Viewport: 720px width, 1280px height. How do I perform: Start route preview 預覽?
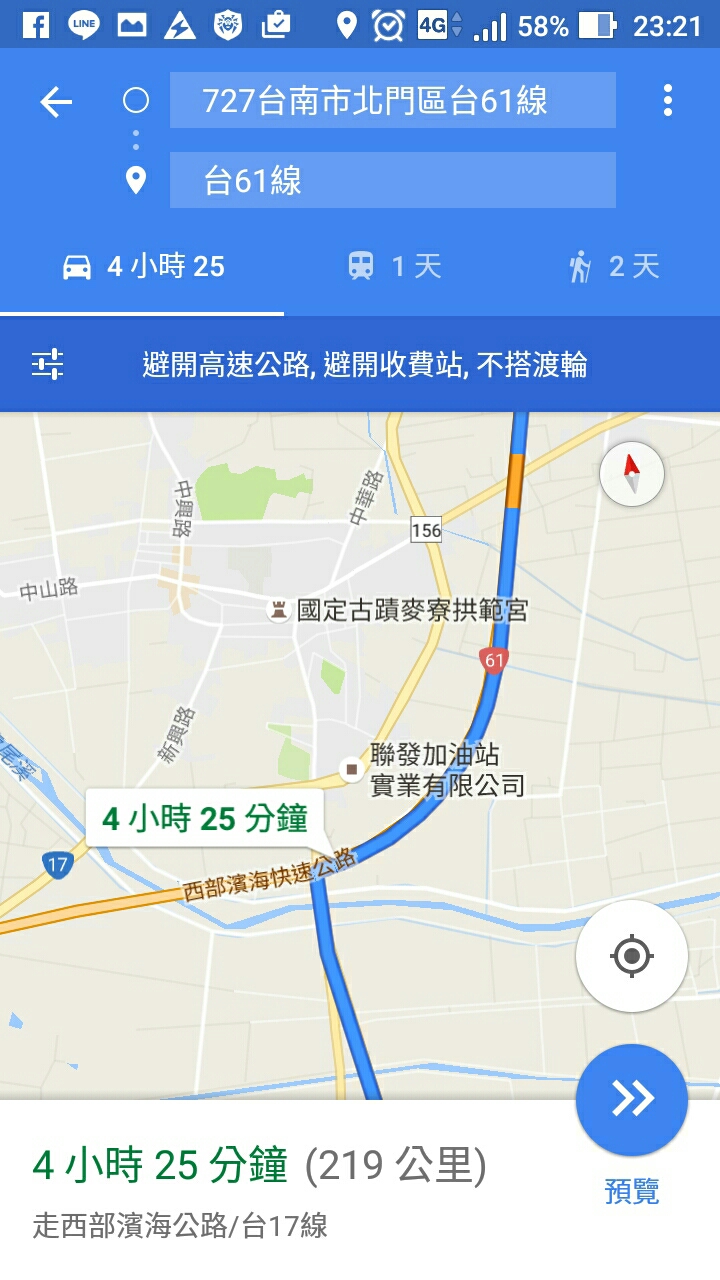(x=632, y=1100)
